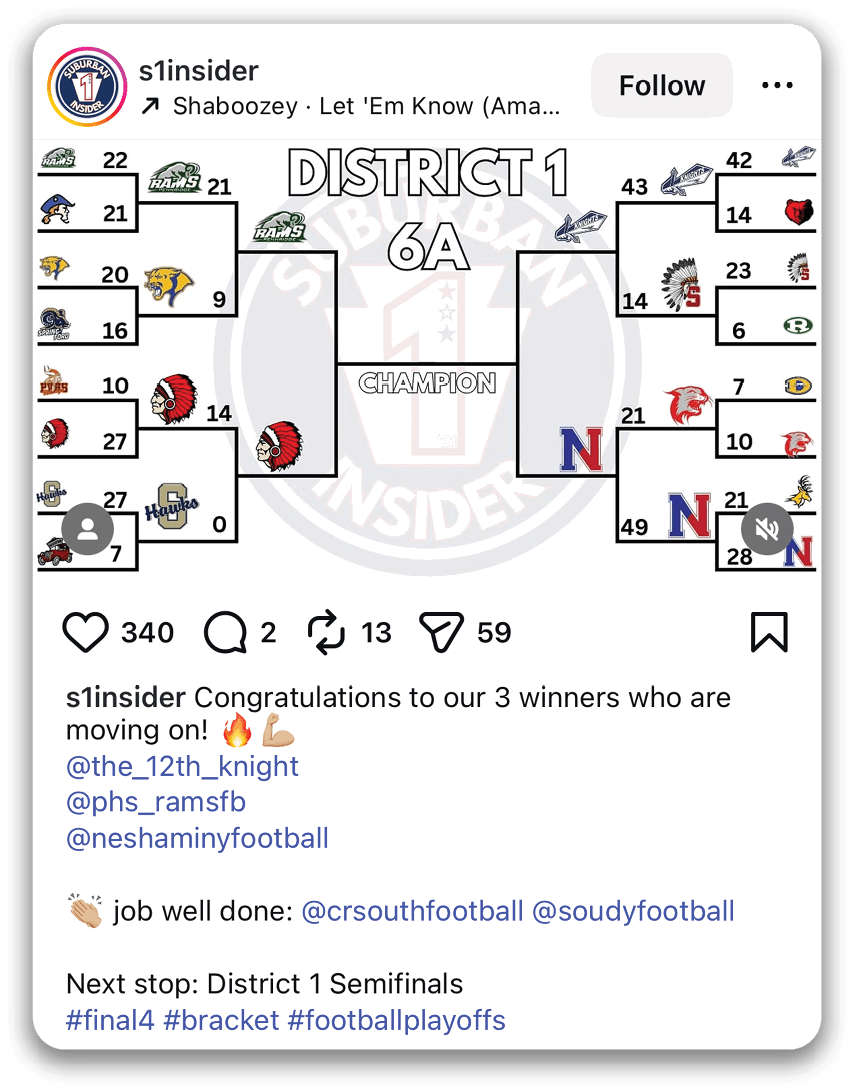Follow the s1insider account
Image resolution: width=854 pixels, height=1091 pixels.
click(661, 86)
